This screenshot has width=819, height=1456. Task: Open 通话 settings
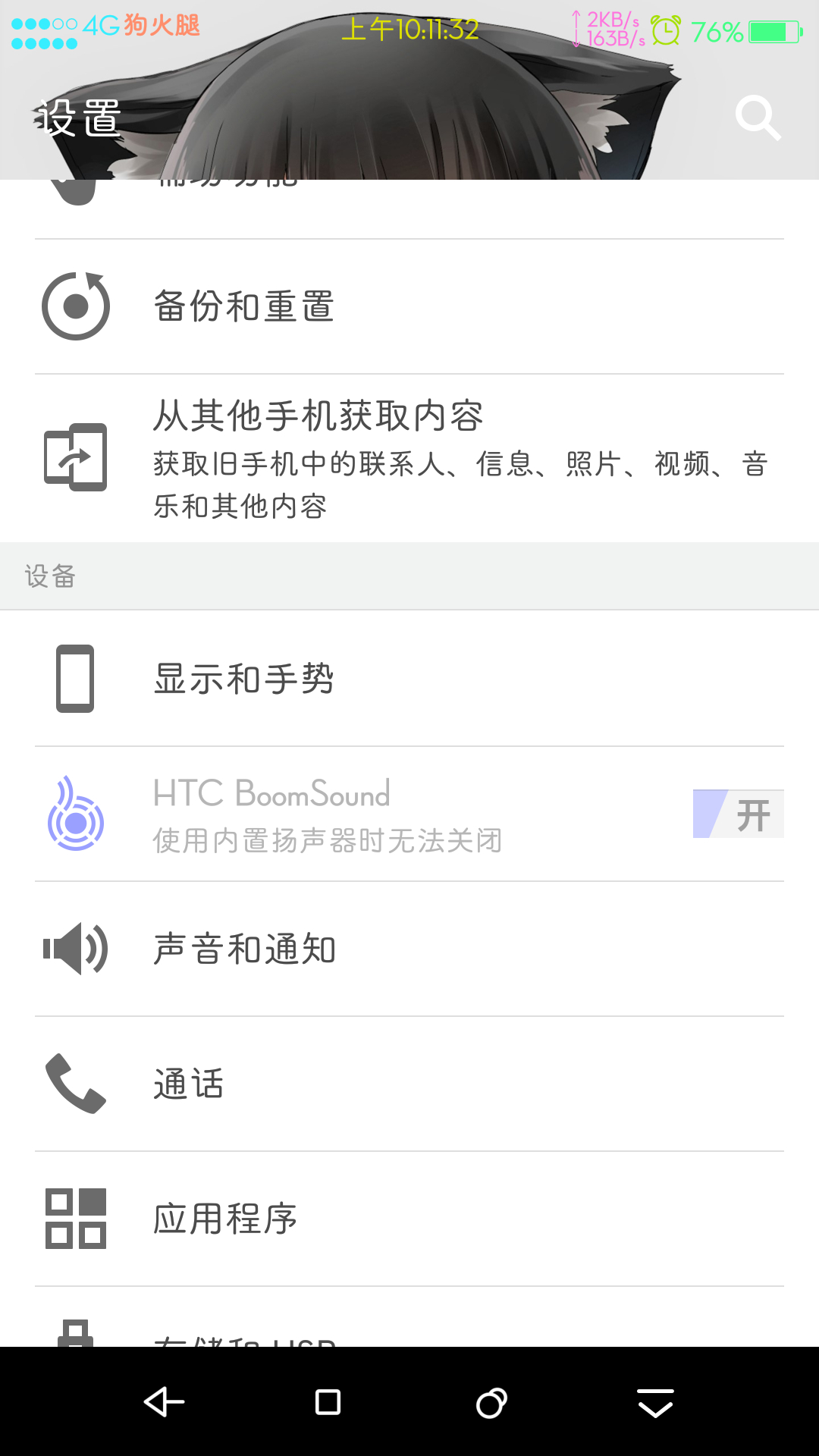point(409,1084)
